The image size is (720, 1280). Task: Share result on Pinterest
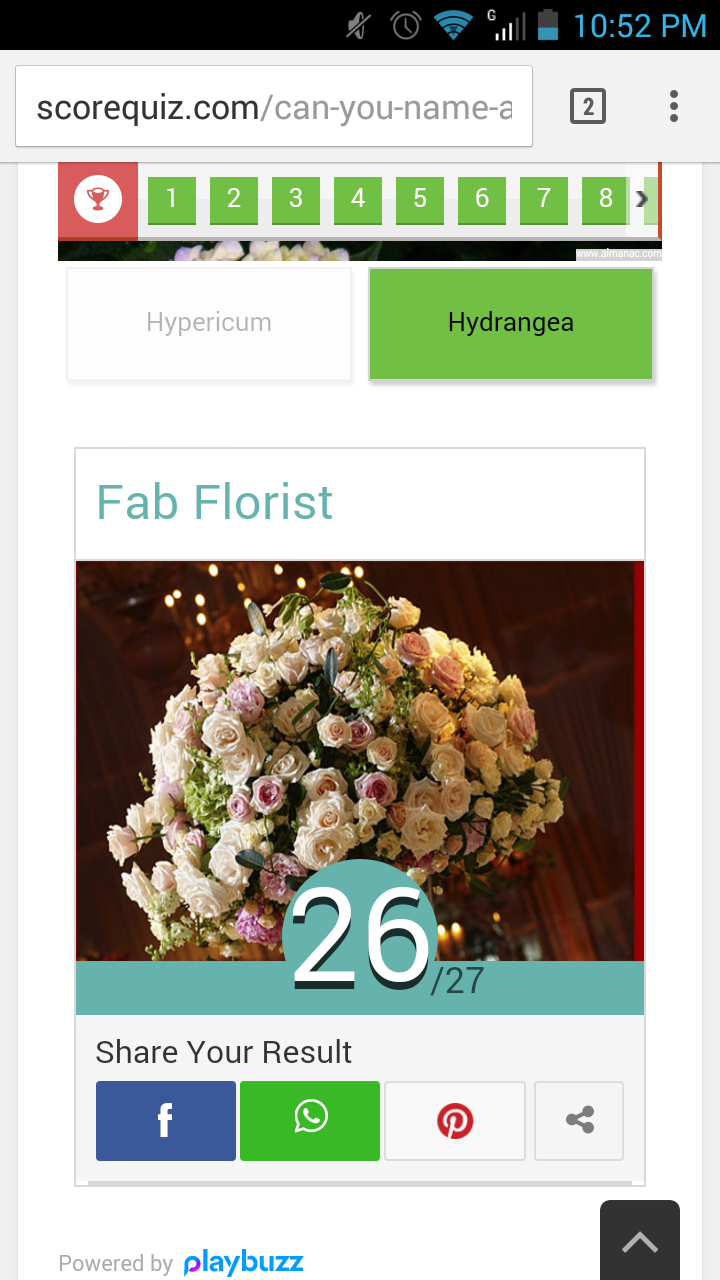[x=455, y=1121]
